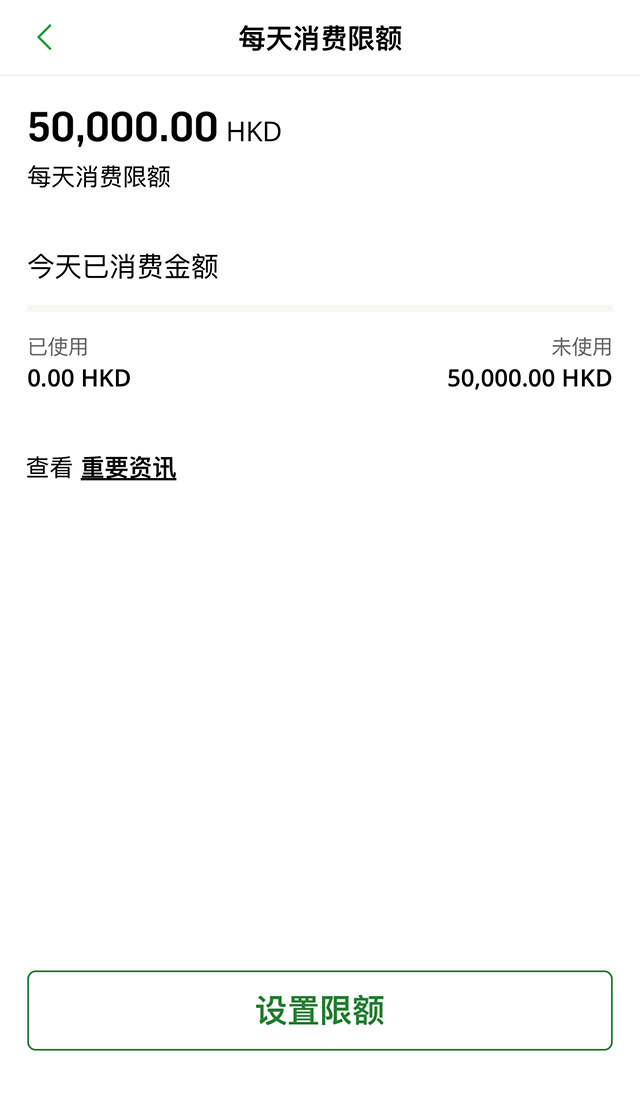Go back using the green arrow
Screen dimensions: 640x1100
tap(44, 38)
